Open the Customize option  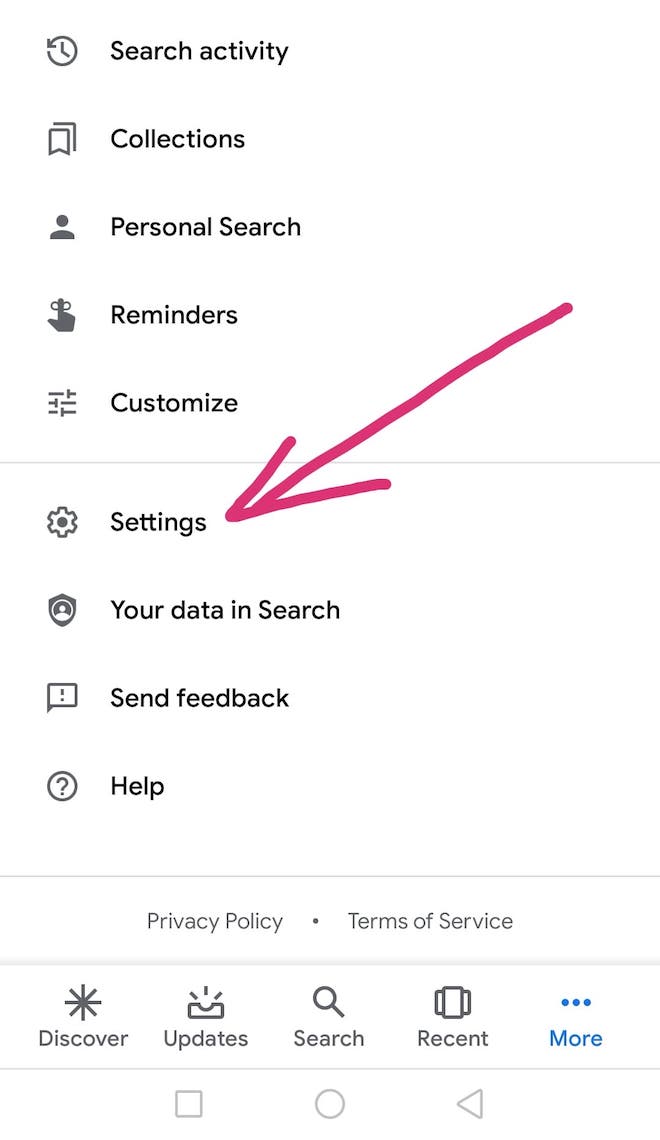330,404
